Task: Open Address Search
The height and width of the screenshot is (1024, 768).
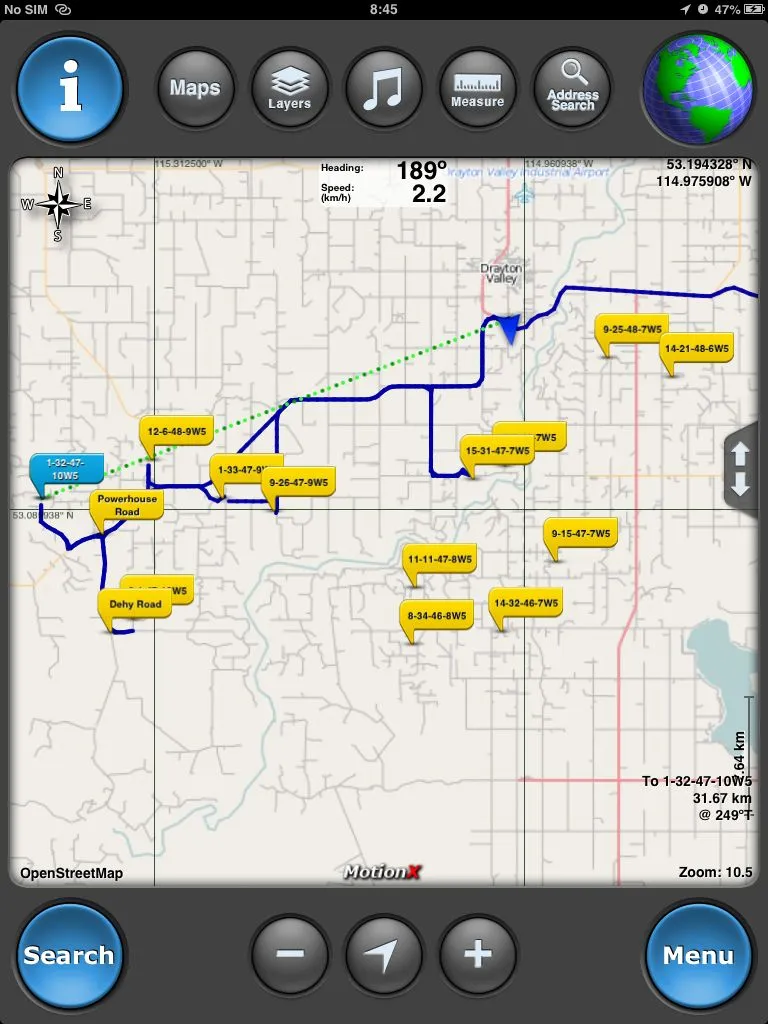Action: 572,88
